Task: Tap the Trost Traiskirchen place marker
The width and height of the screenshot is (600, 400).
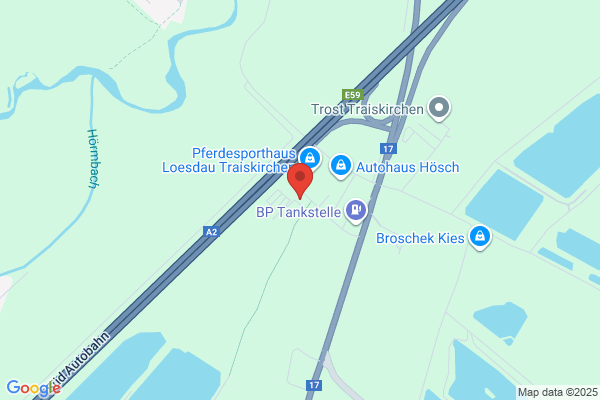Action: point(439,108)
